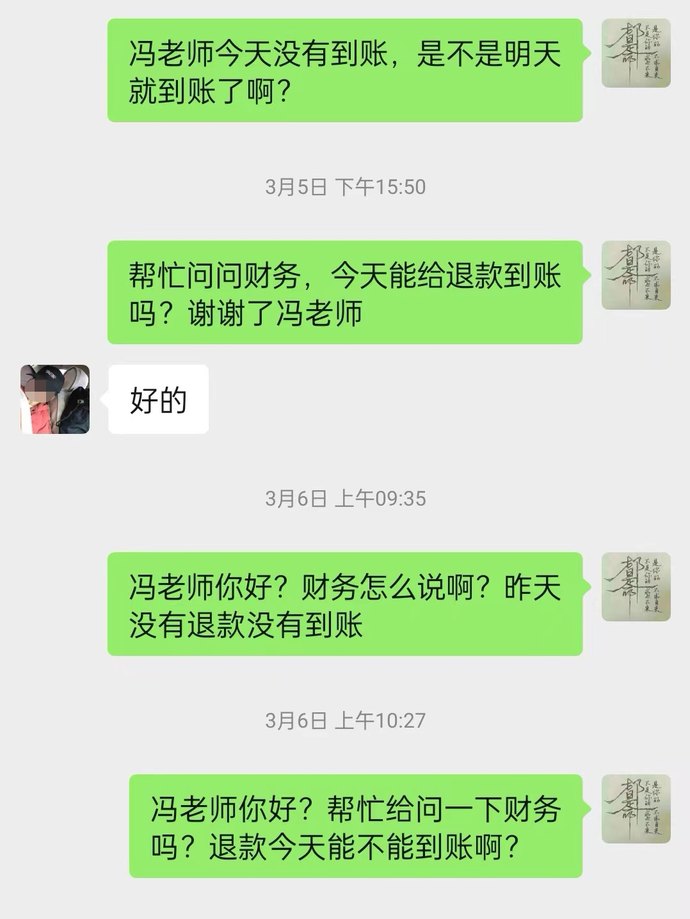Tap the avatar next to "财务怎么说啊" message
Image resolution: width=690 pixels, height=919 pixels.
(635, 587)
